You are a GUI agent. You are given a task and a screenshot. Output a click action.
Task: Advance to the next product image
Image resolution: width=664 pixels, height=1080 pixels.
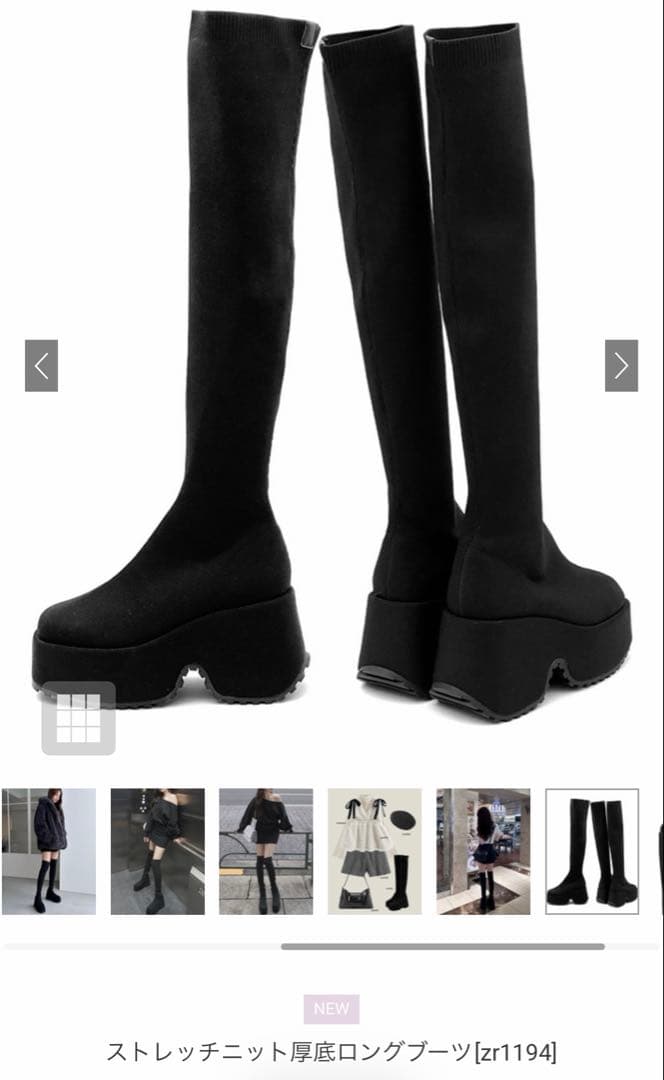(621, 366)
